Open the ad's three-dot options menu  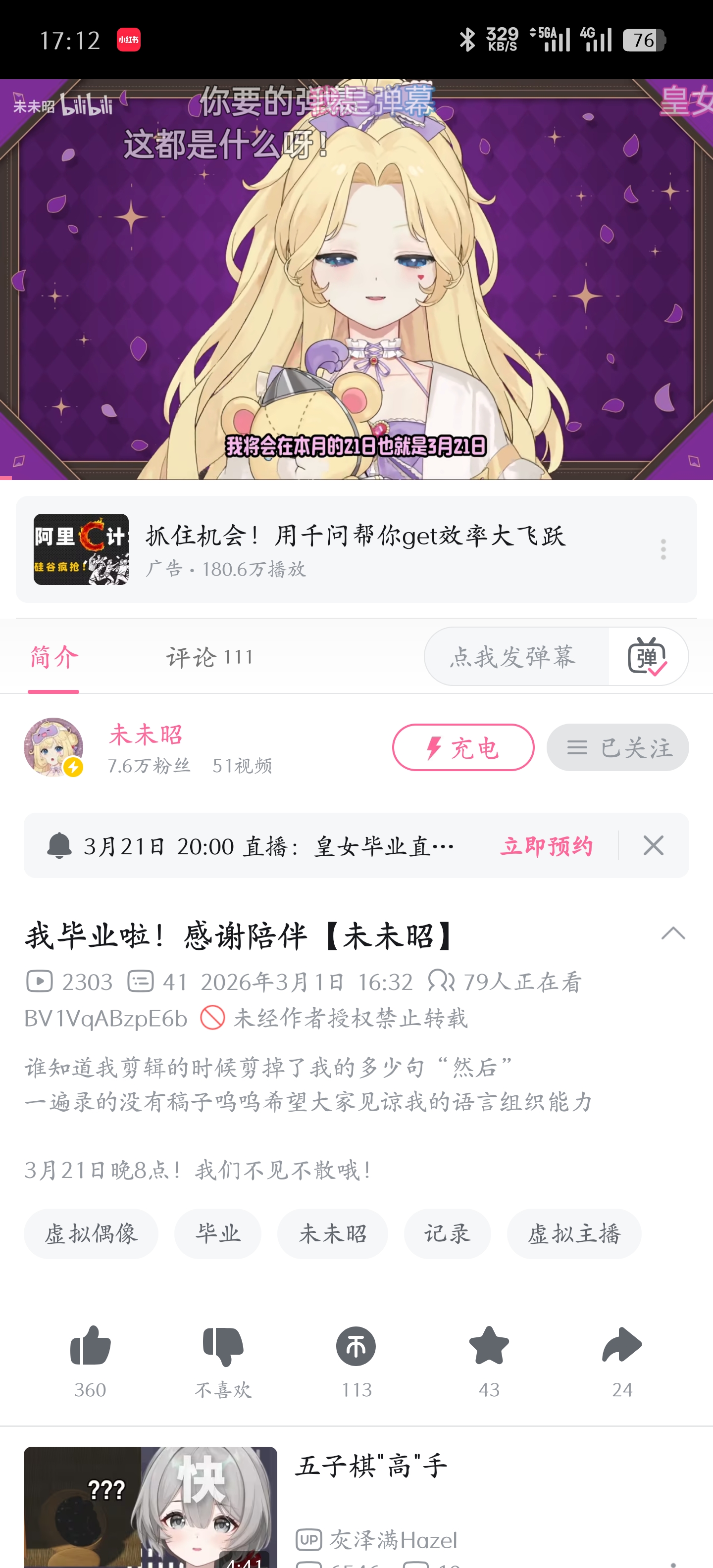663,549
